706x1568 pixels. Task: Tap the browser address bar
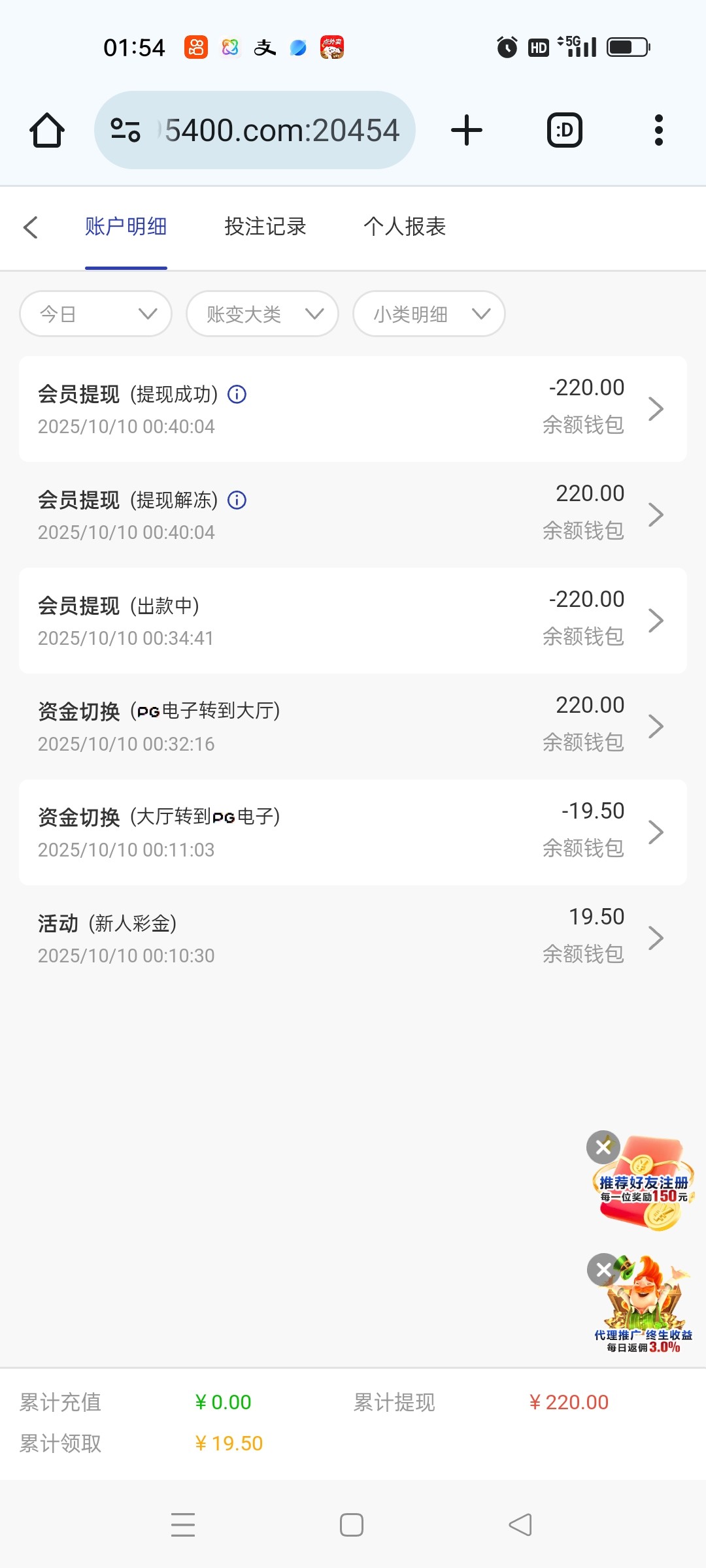pyautogui.click(x=255, y=130)
